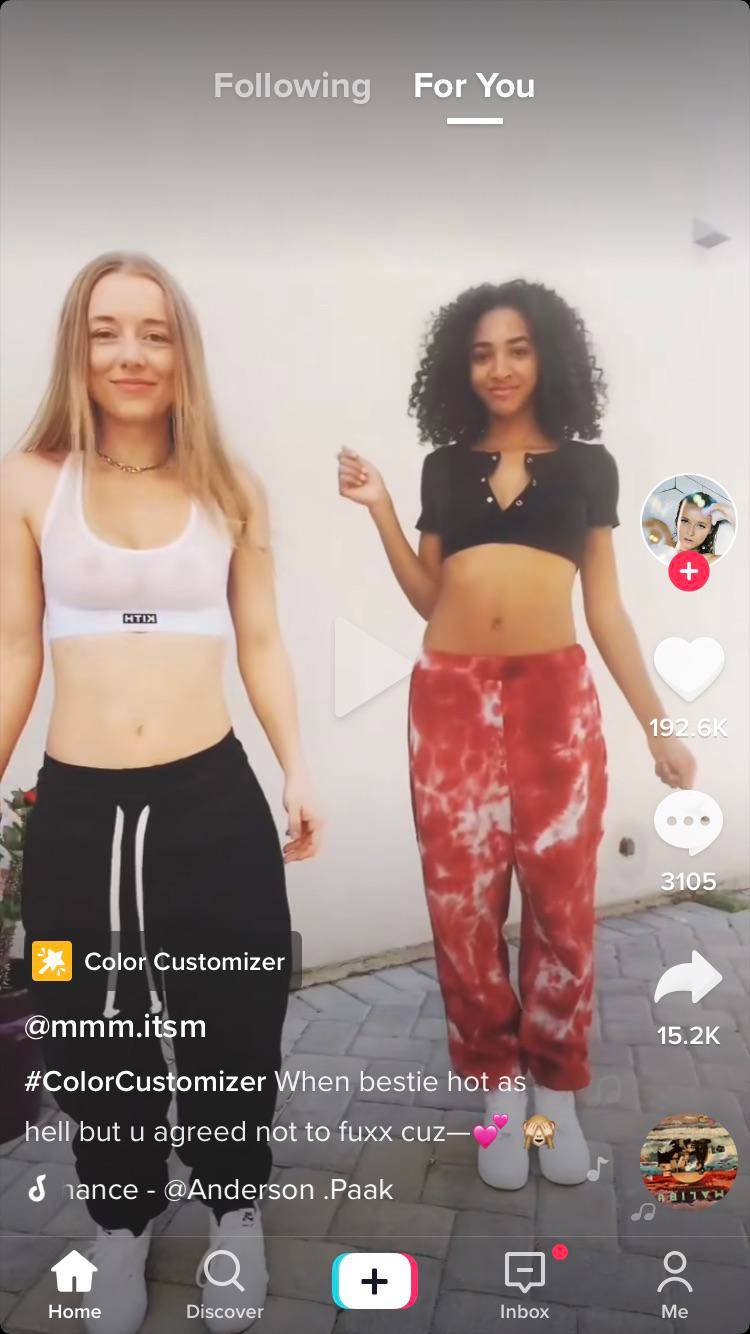Image resolution: width=750 pixels, height=1334 pixels.
Task: Open the Discover tab
Action: (x=224, y=1285)
